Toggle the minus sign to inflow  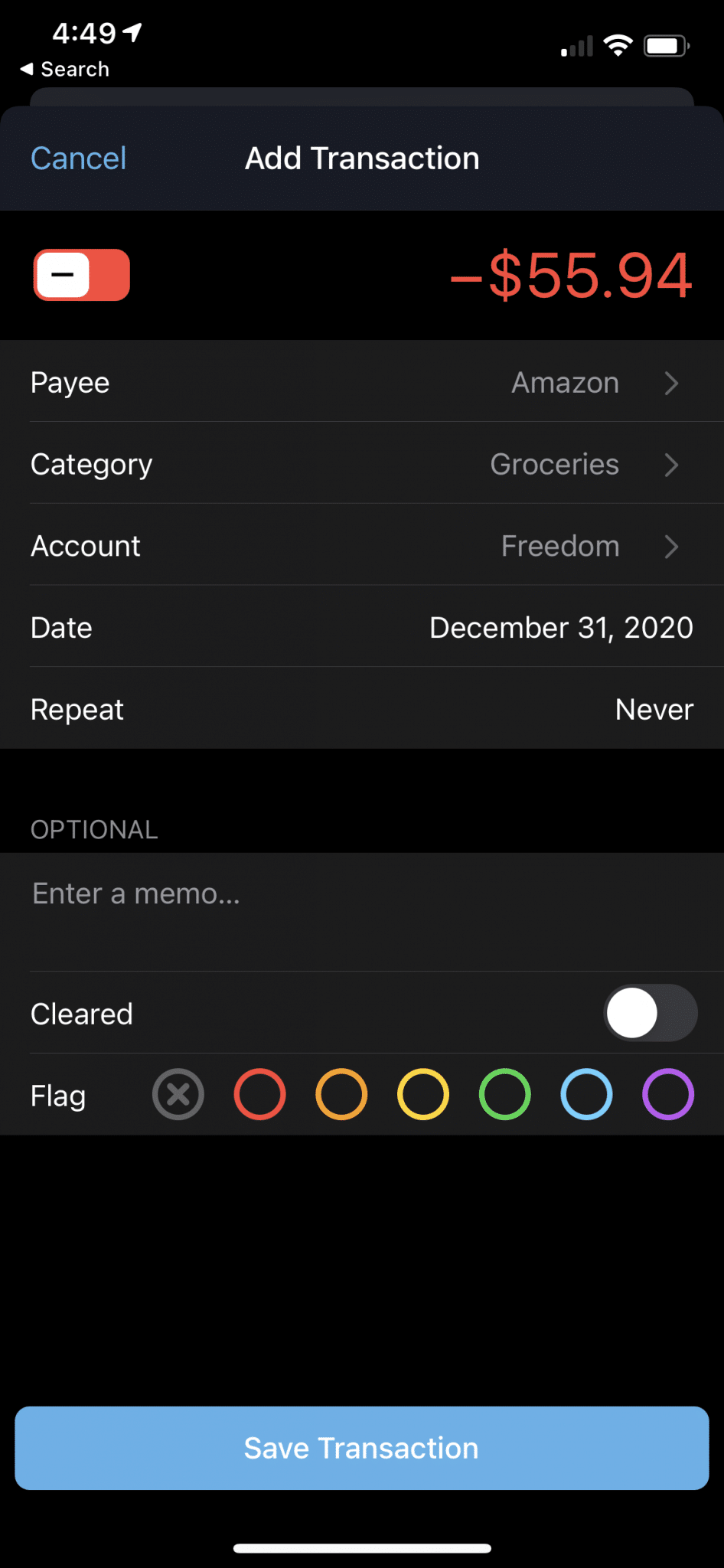pos(82,275)
